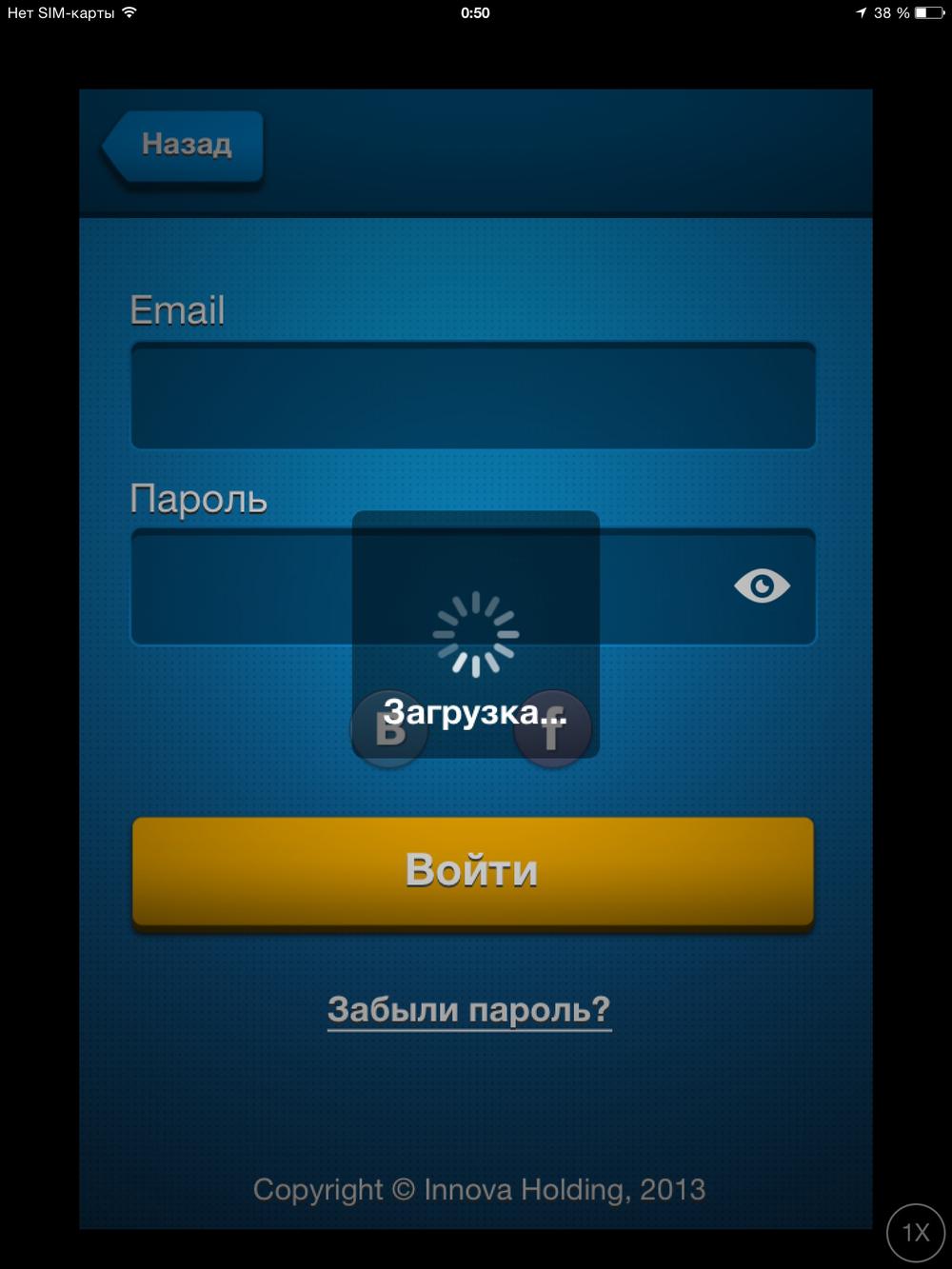Go back with the Назад button
Screen dimensions: 952x1269
click(184, 145)
